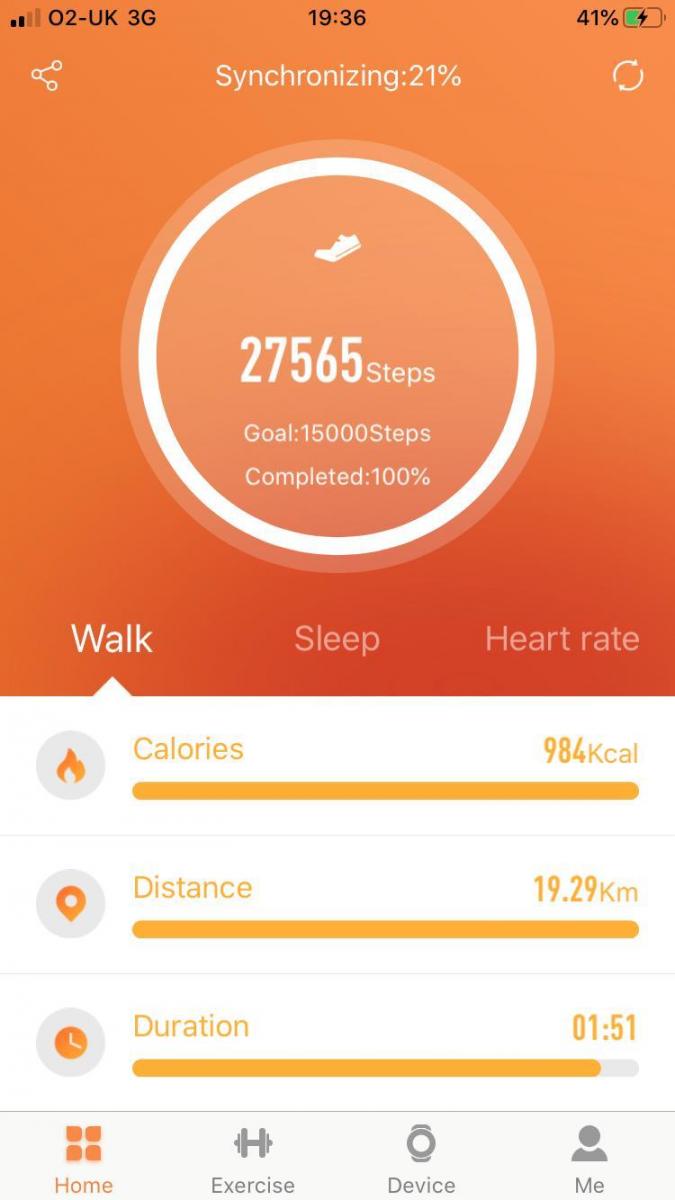
Task: Switch to the Sleep tab
Action: click(336, 639)
